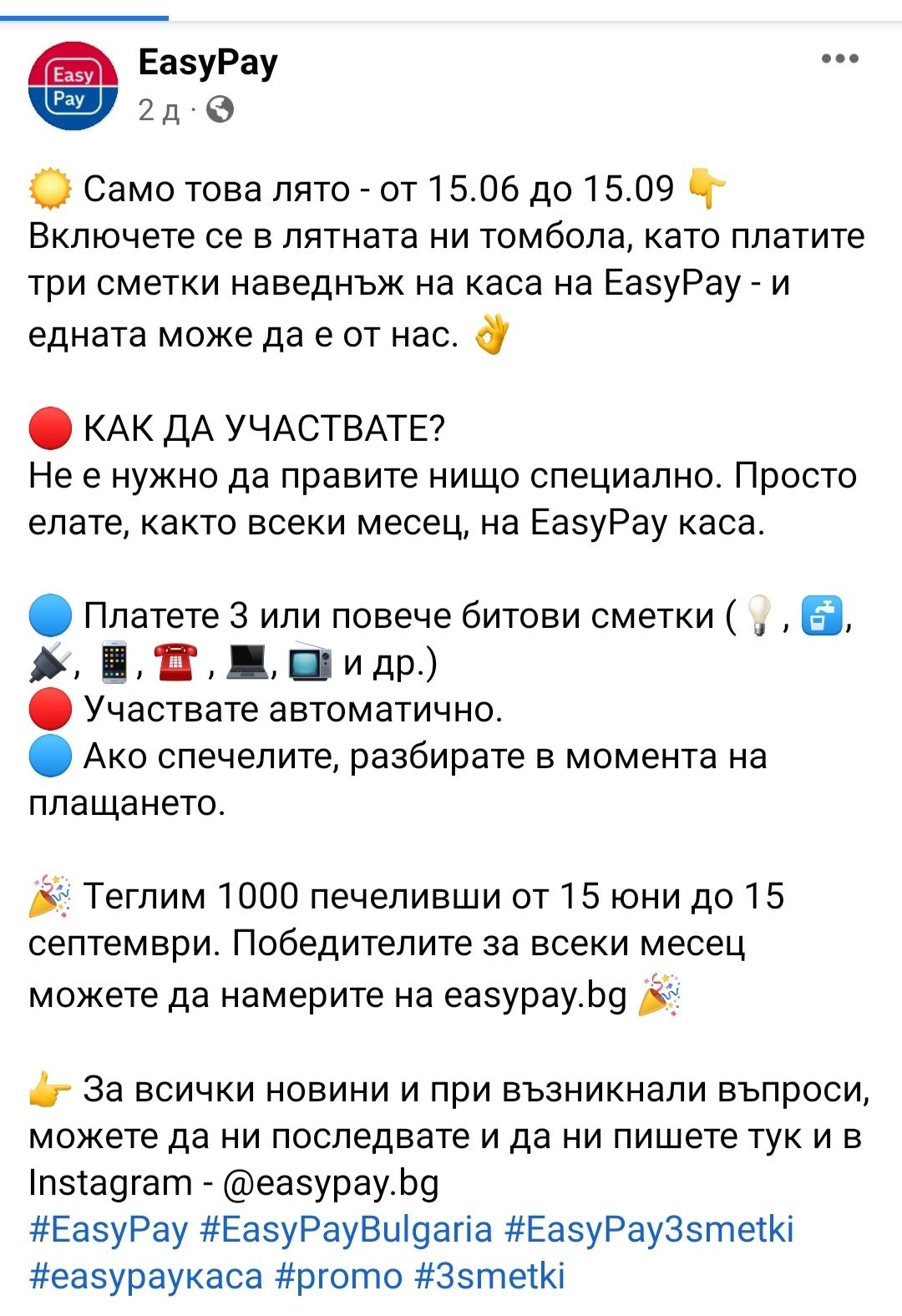The height and width of the screenshot is (1316, 902).
Task: Open the #easypayкаса hashtag
Action: [x=145, y=1277]
